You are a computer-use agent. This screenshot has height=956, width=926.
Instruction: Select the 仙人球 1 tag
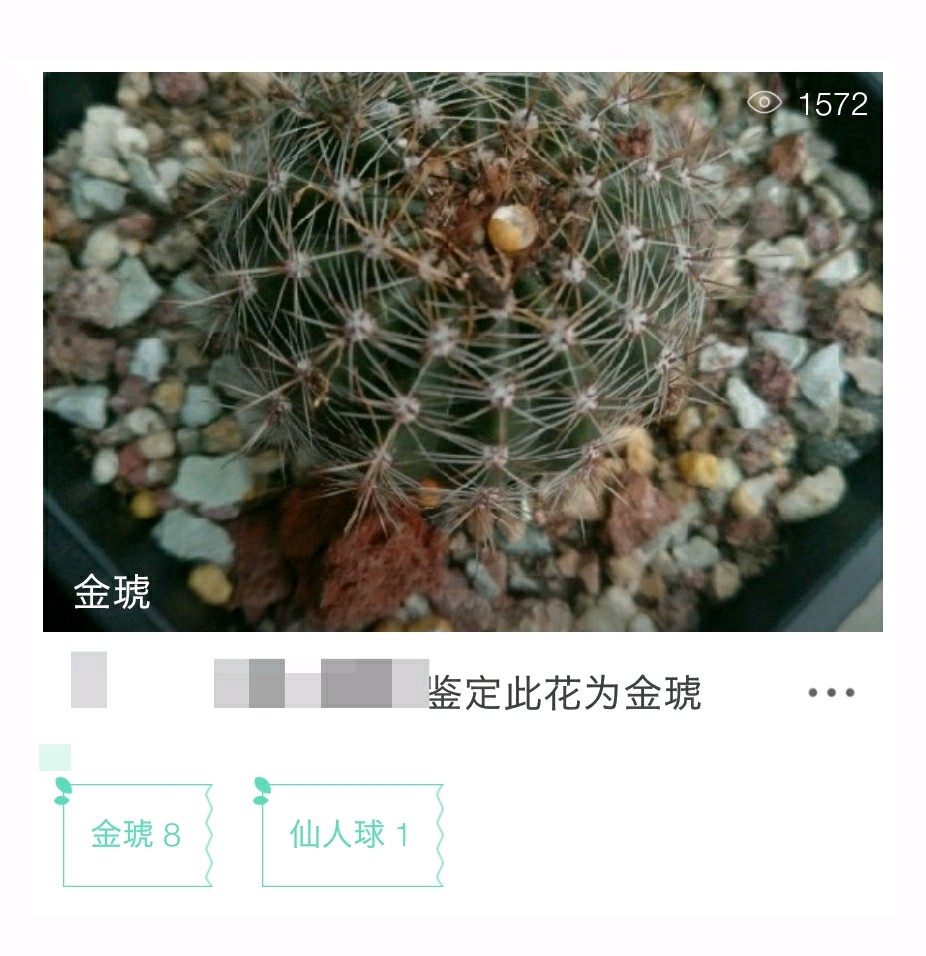[x=351, y=835]
